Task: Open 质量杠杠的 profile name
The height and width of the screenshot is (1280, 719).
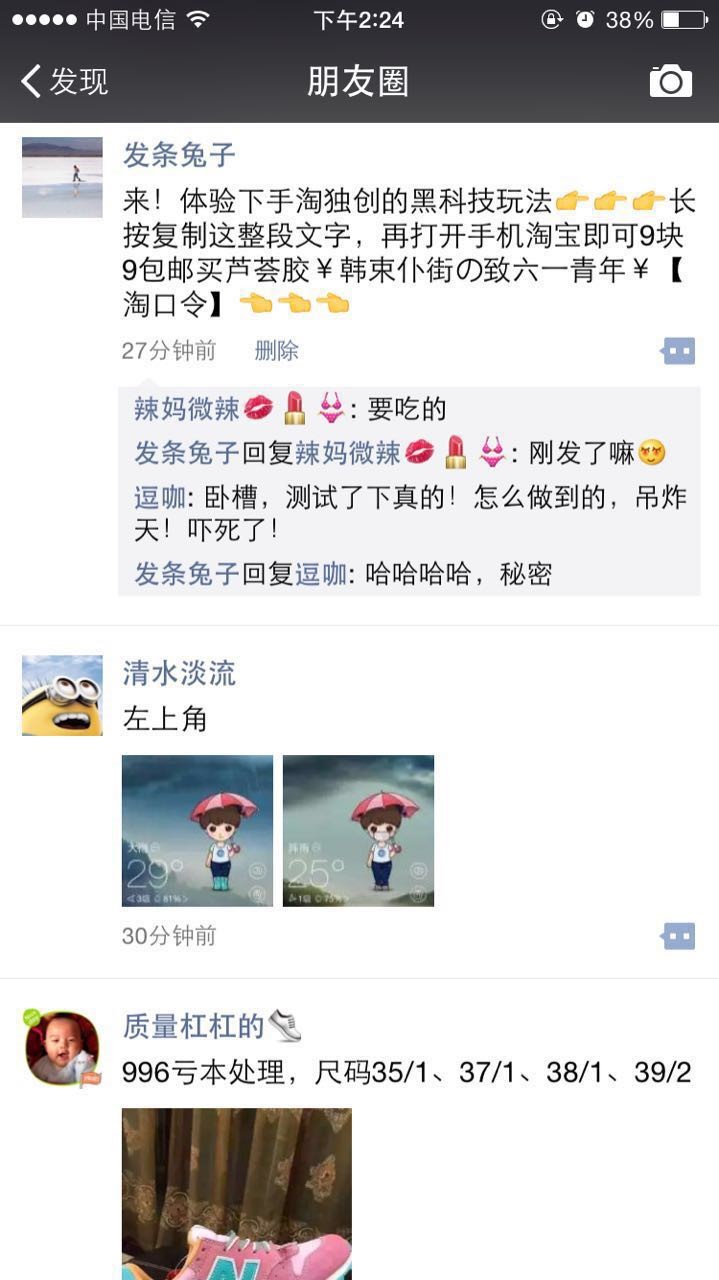Action: 193,1026
